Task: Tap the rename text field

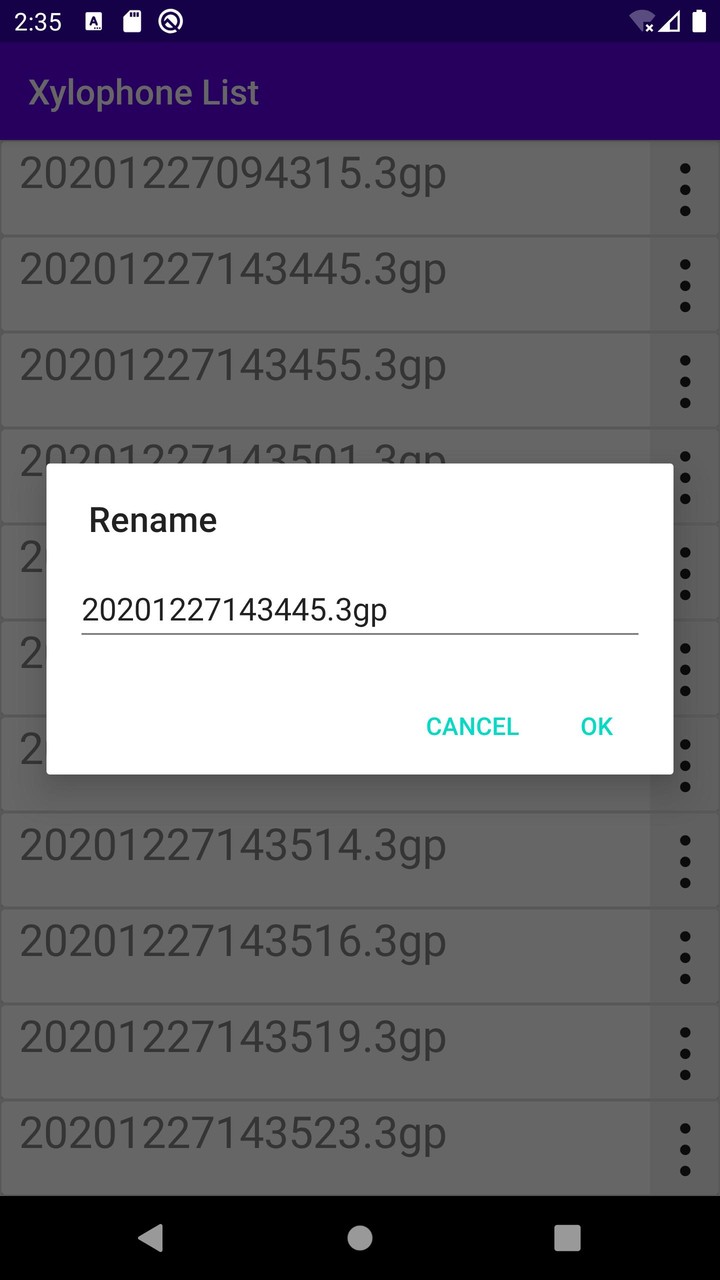Action: [x=359, y=609]
